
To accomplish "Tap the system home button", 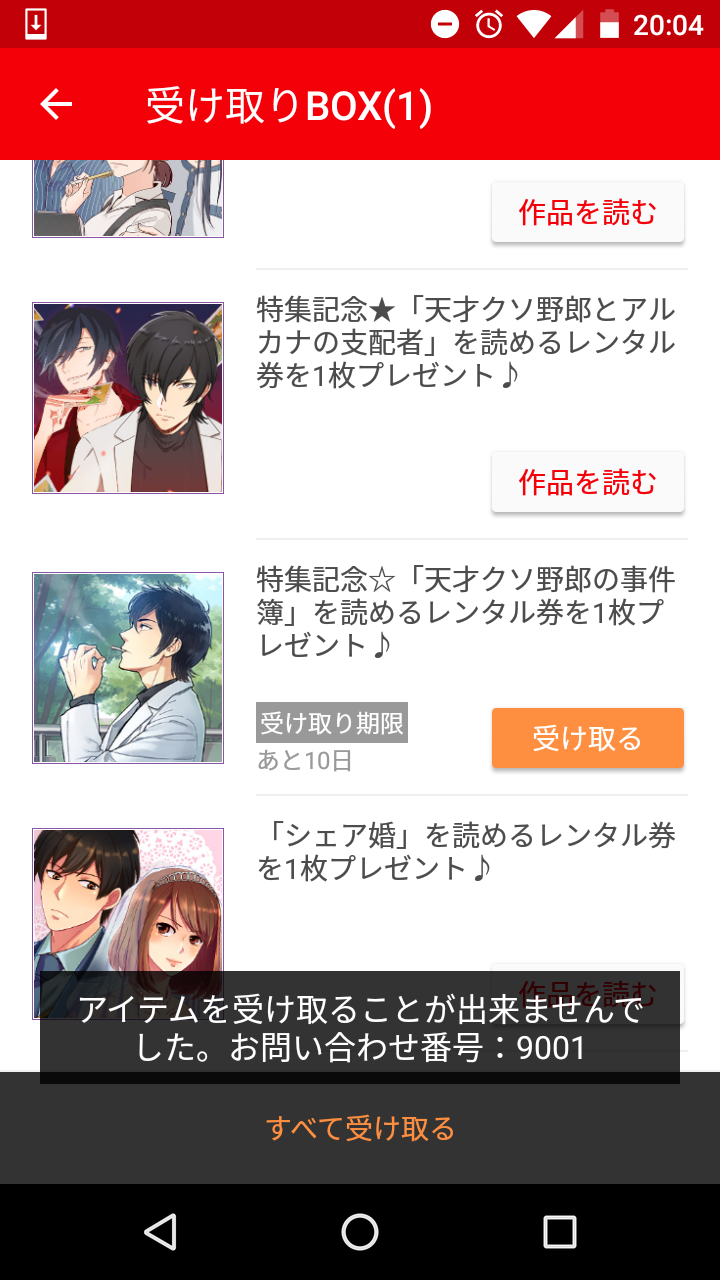I will 360,1232.
